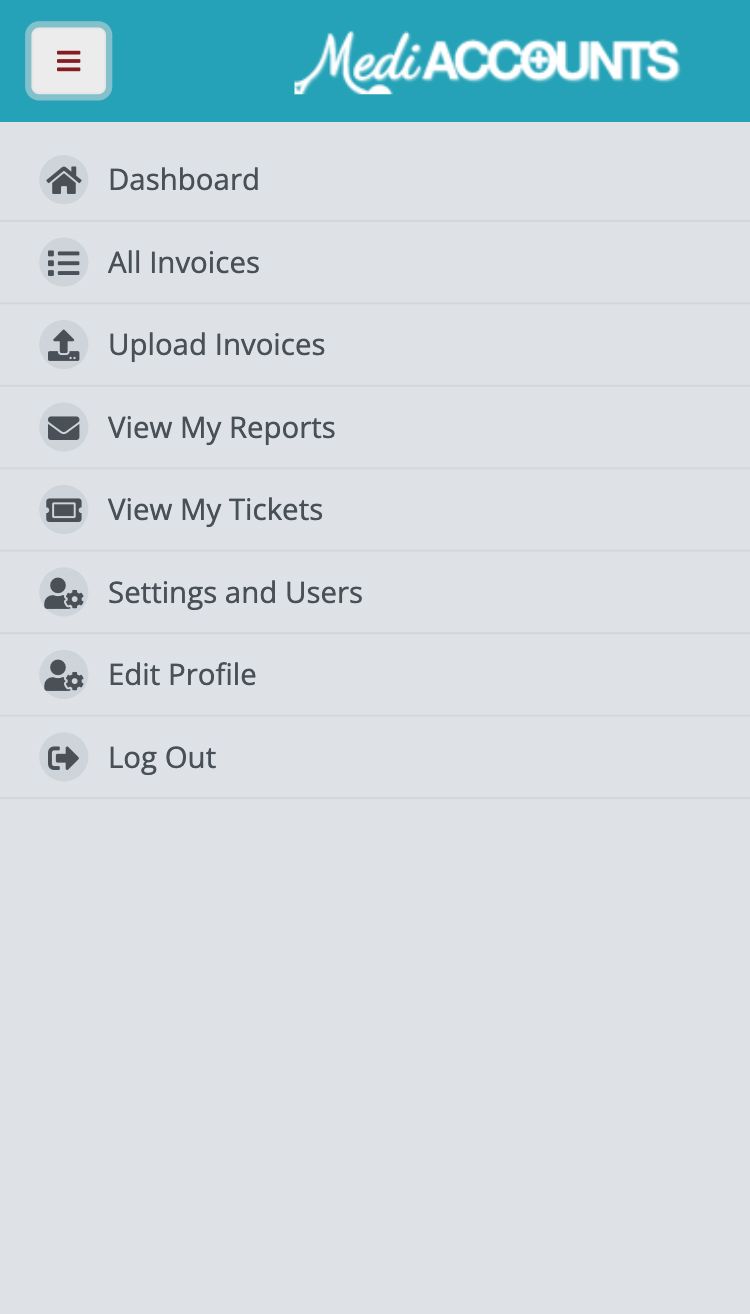Open View My Tickets

[215, 510]
